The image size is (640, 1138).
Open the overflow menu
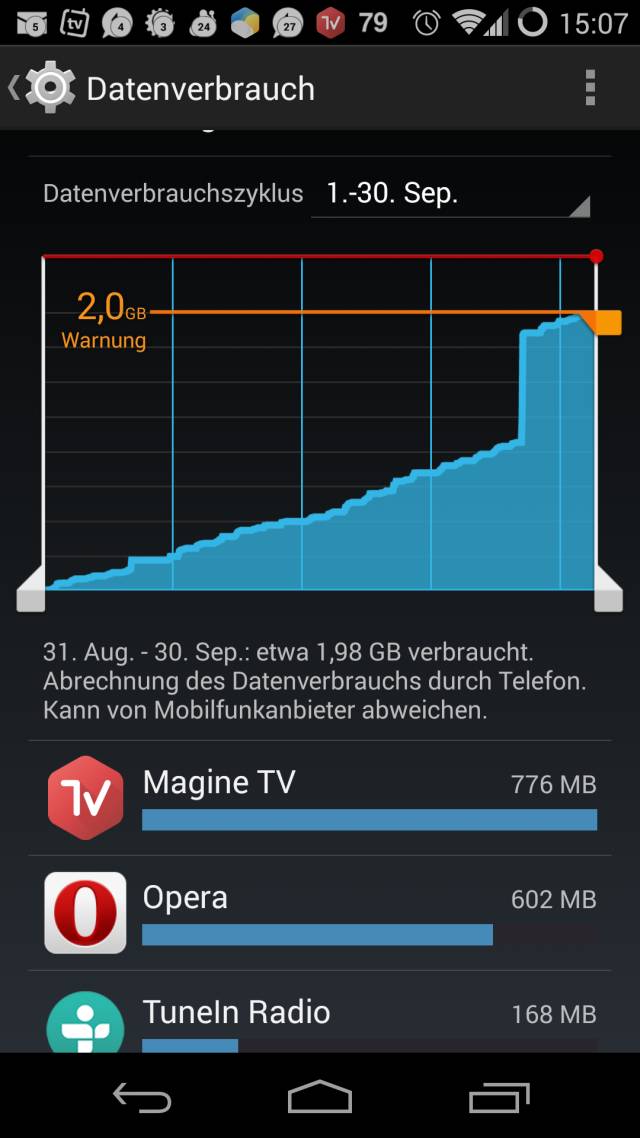tap(590, 88)
